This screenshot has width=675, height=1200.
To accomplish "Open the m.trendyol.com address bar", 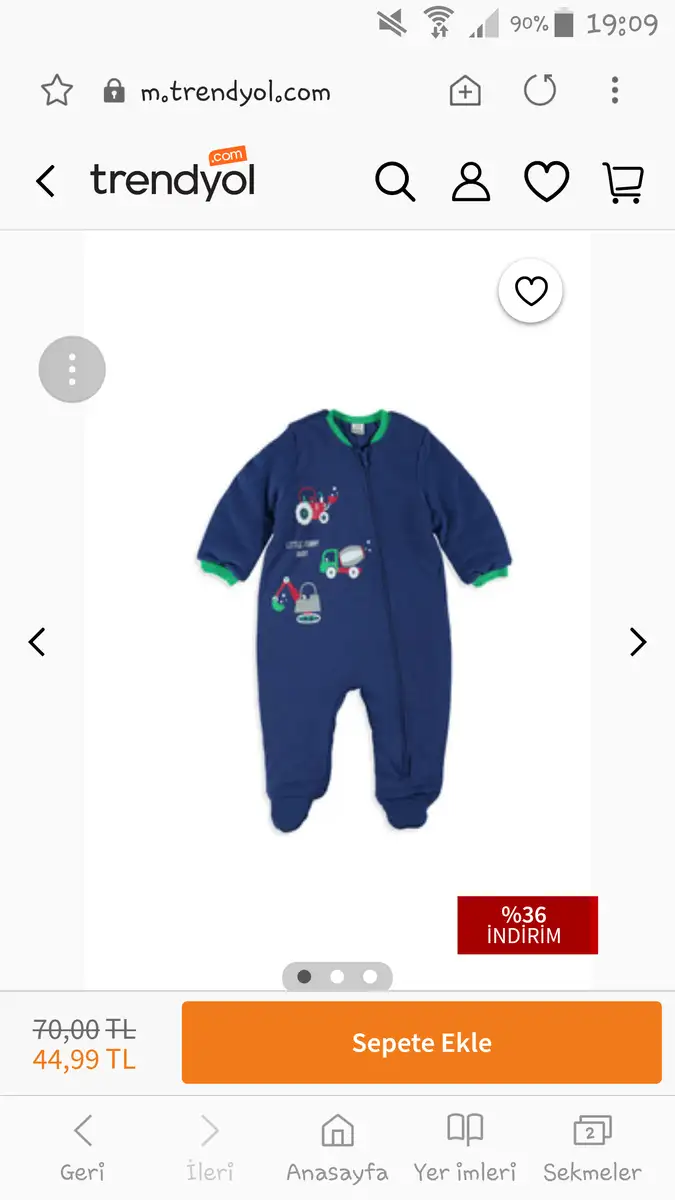I will click(x=235, y=93).
